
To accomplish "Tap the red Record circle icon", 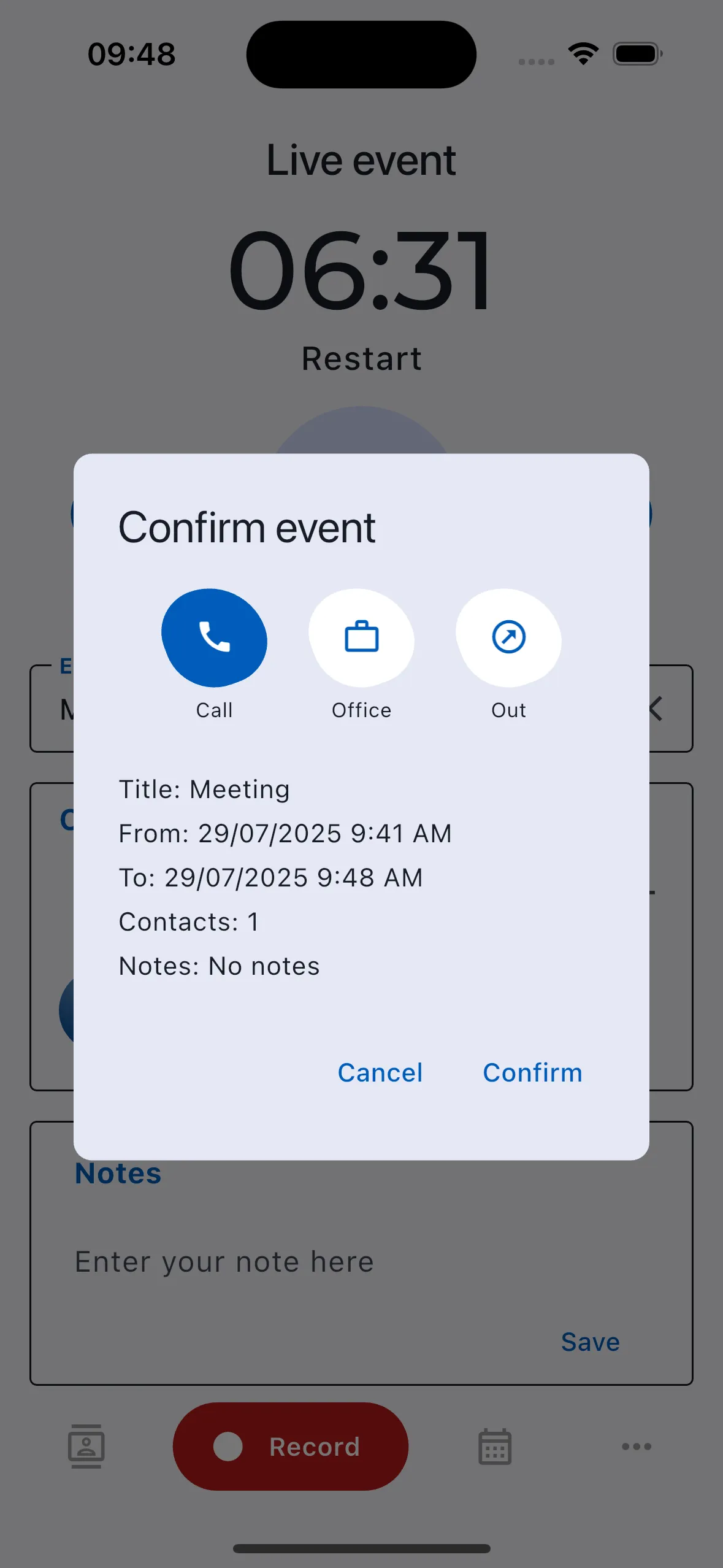I will [229, 1447].
